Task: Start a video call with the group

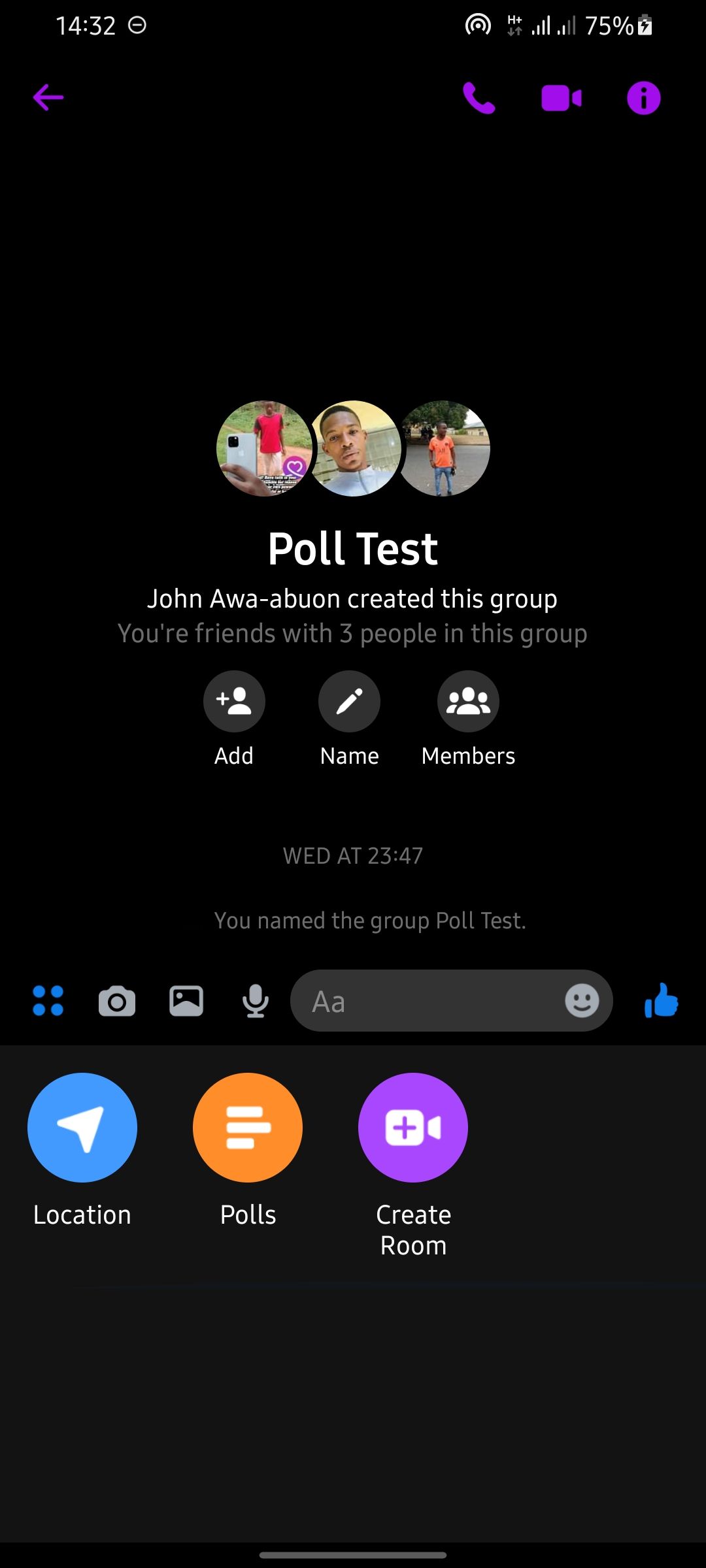Action: pyautogui.click(x=561, y=98)
